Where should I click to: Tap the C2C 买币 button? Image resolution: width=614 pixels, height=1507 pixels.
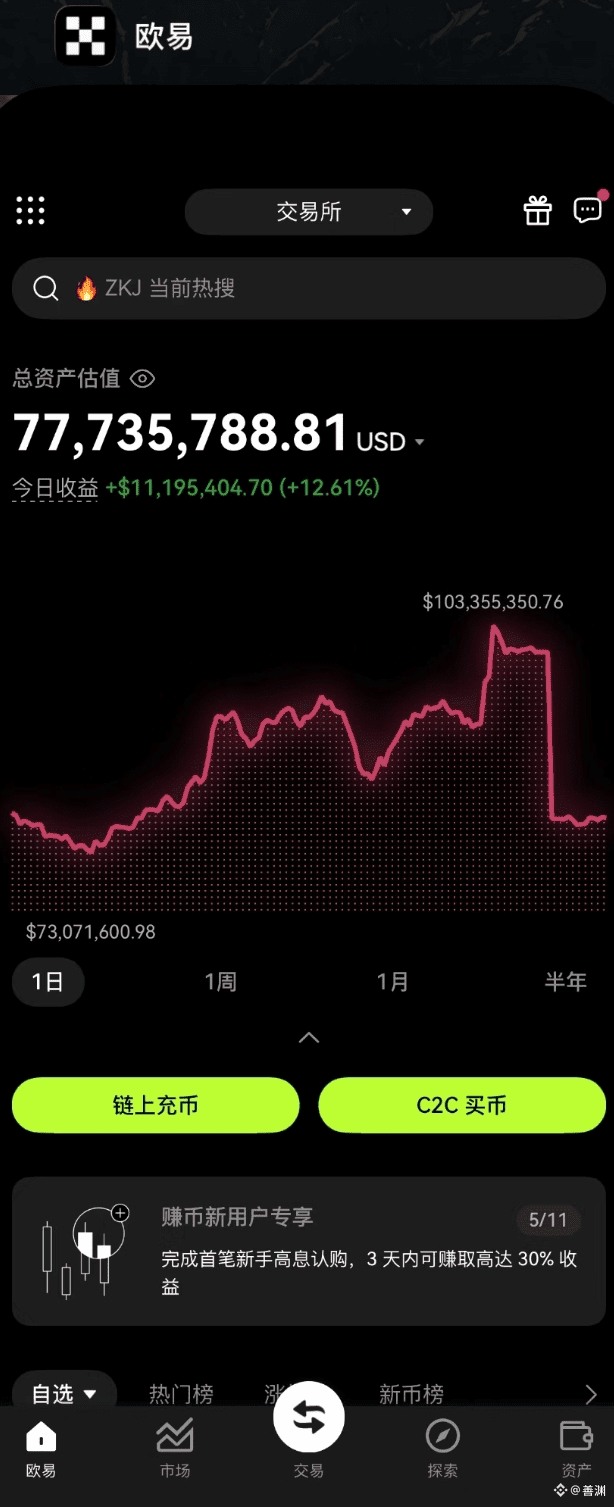pyautogui.click(x=462, y=1105)
